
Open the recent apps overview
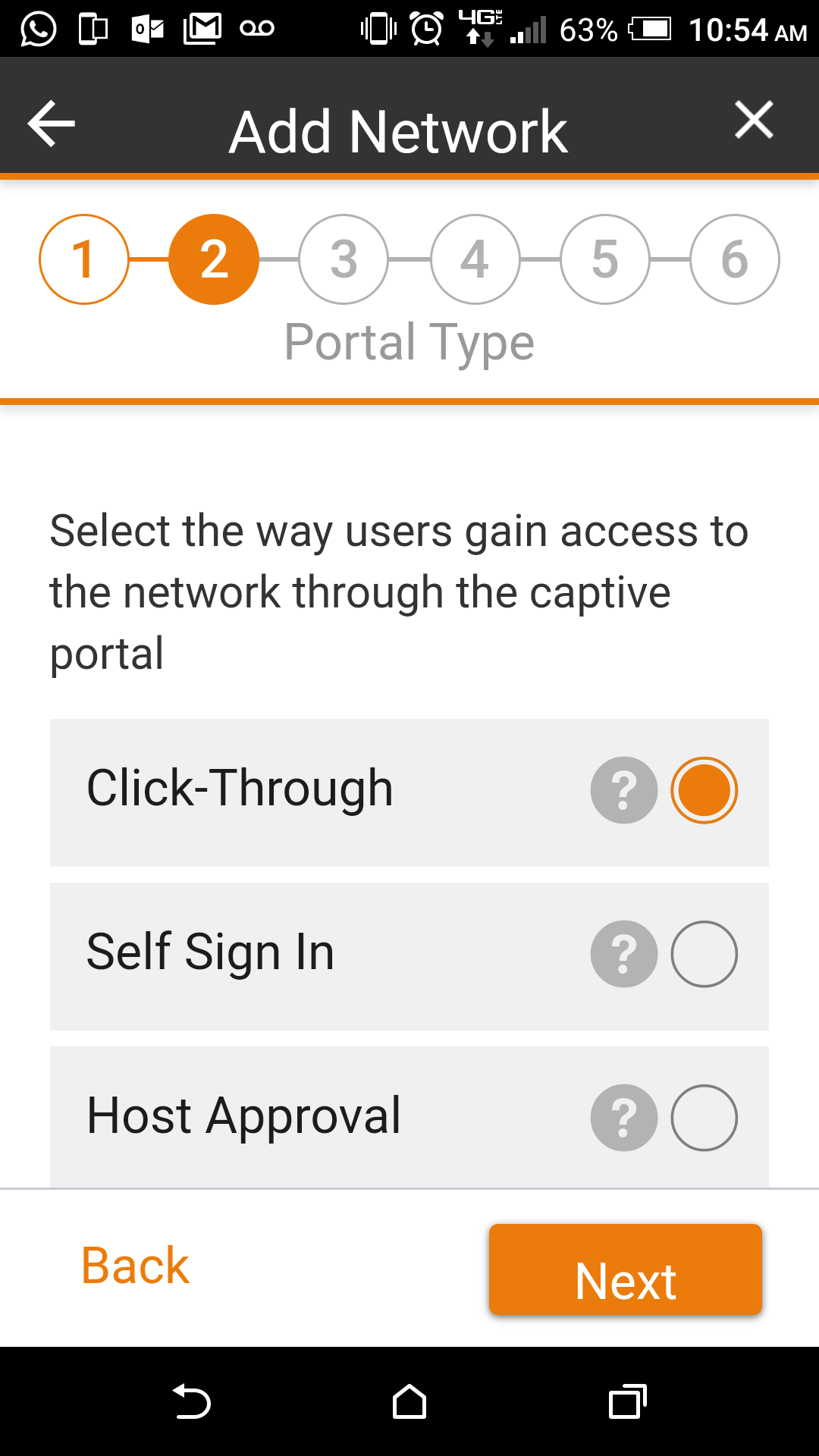(x=628, y=1401)
